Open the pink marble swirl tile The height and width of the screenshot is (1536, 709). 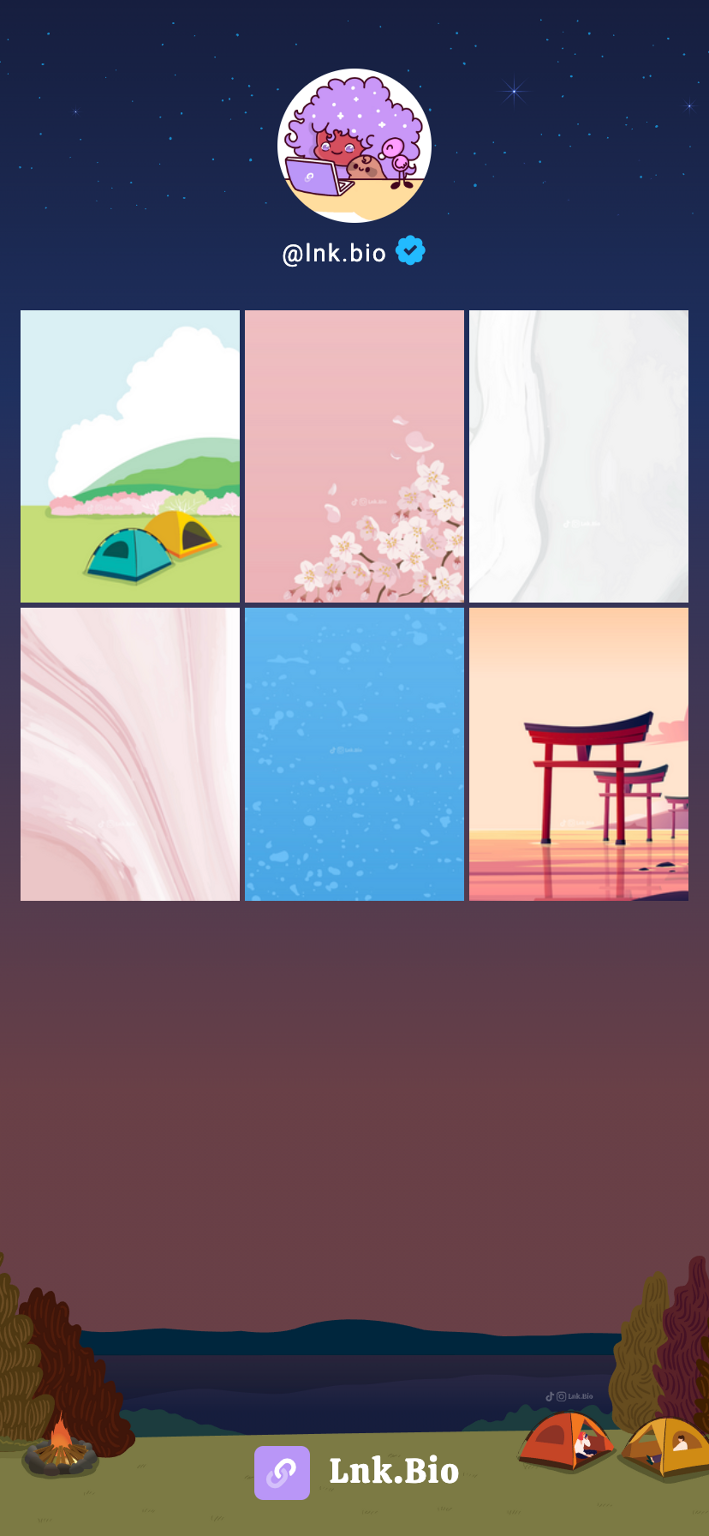[x=130, y=754]
